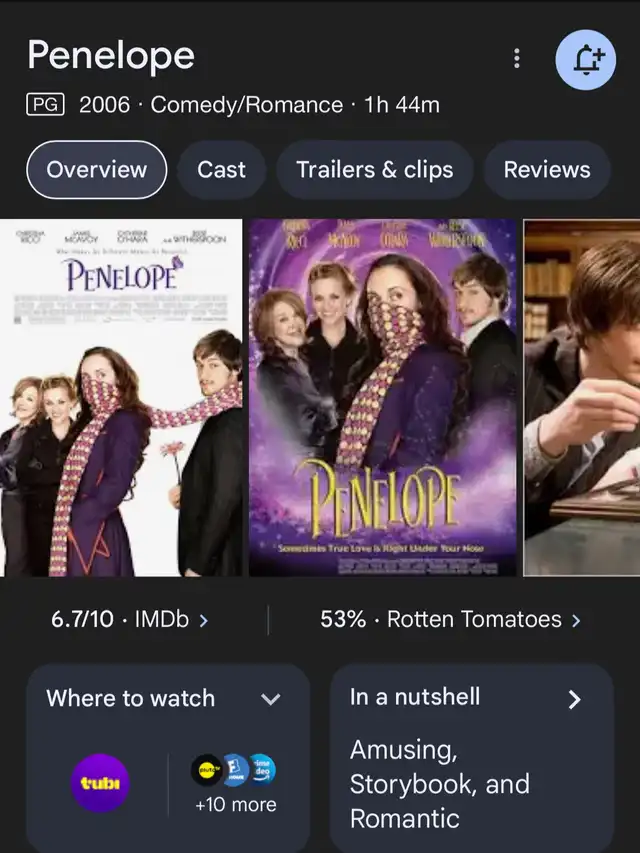Tap the bell reminder button
Viewport: 640px width, 853px height.
pos(586,60)
